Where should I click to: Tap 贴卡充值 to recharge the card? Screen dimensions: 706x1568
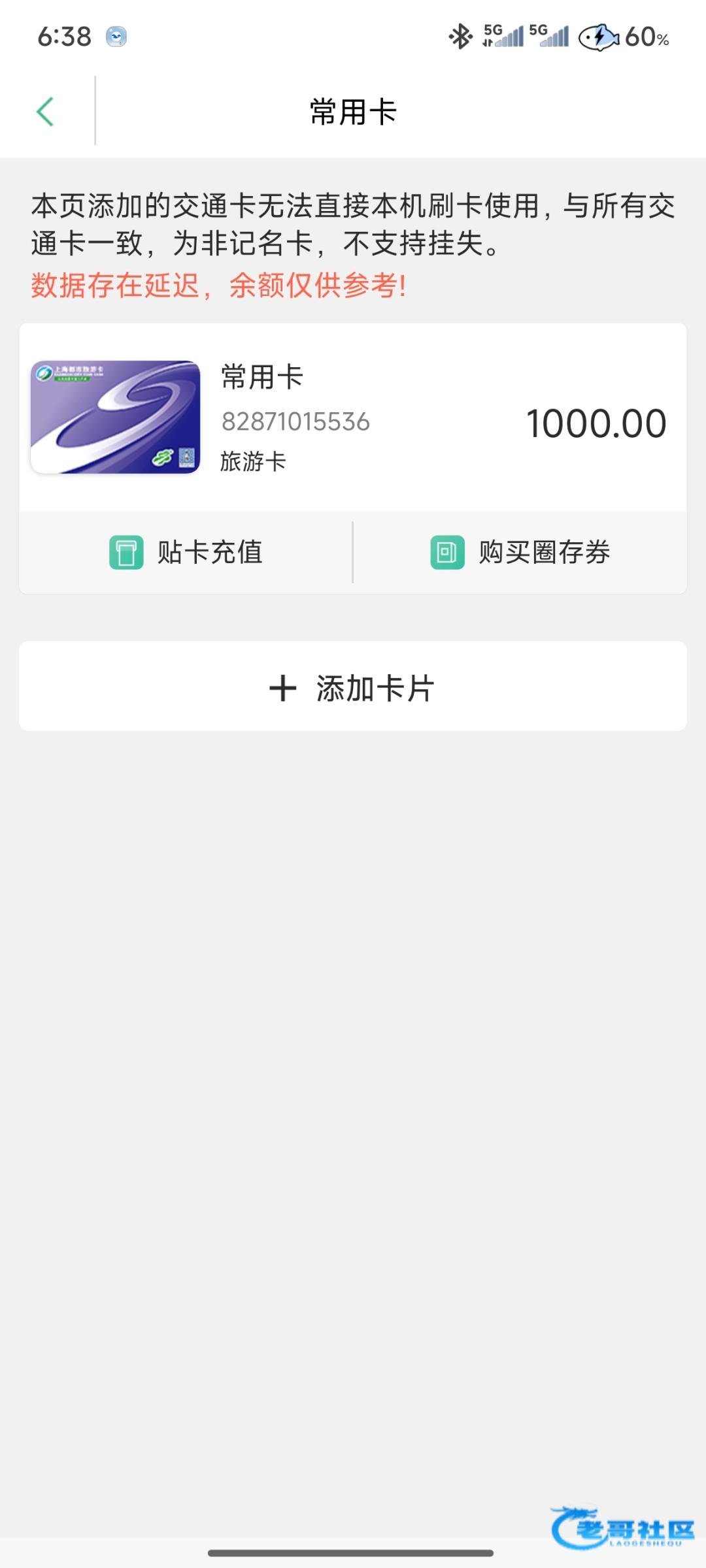[186, 553]
